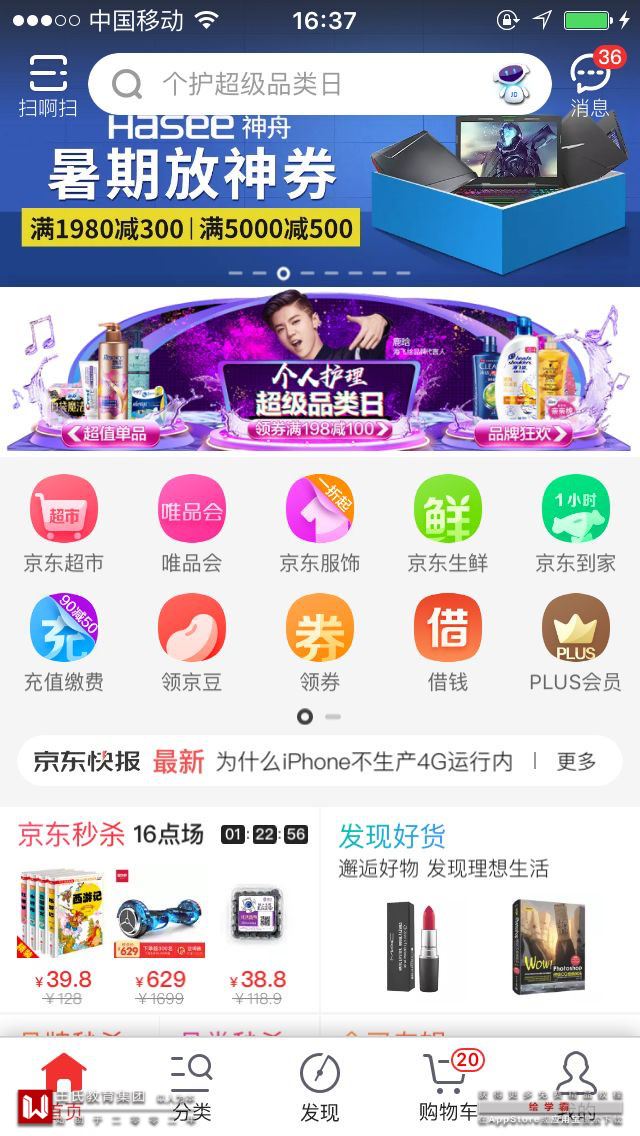This screenshot has width=640, height=1136.
Task: Open 消息 messages with 36 badge
Action: click(590, 84)
